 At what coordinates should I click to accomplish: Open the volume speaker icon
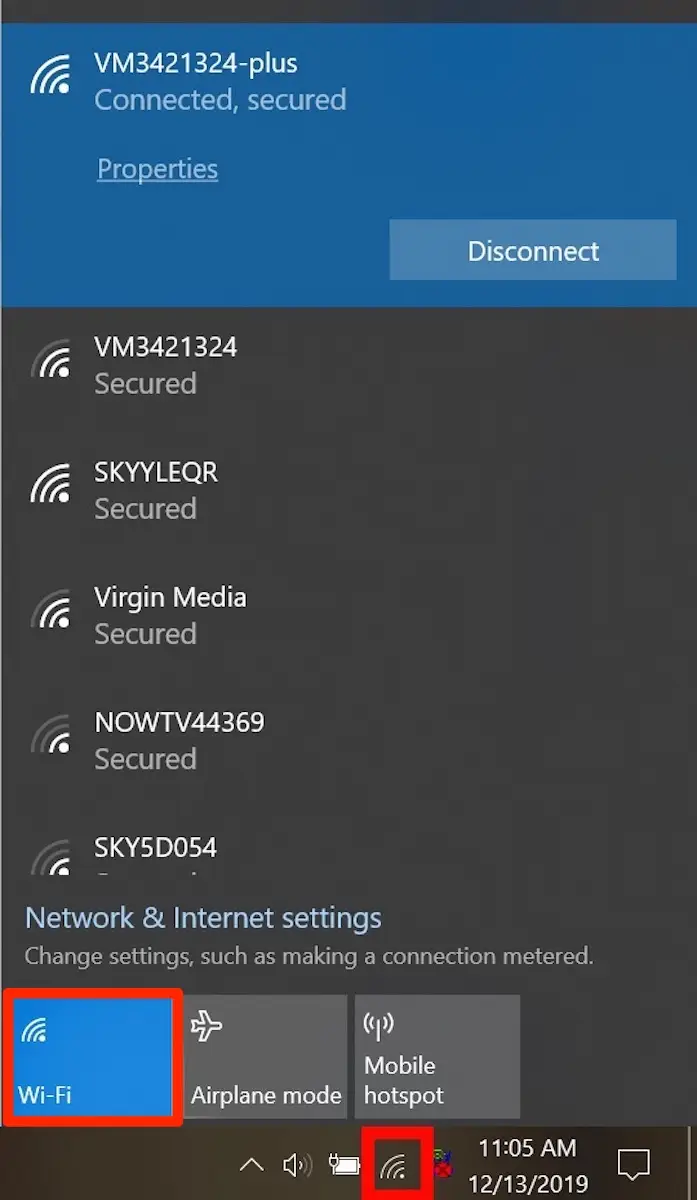297,1165
